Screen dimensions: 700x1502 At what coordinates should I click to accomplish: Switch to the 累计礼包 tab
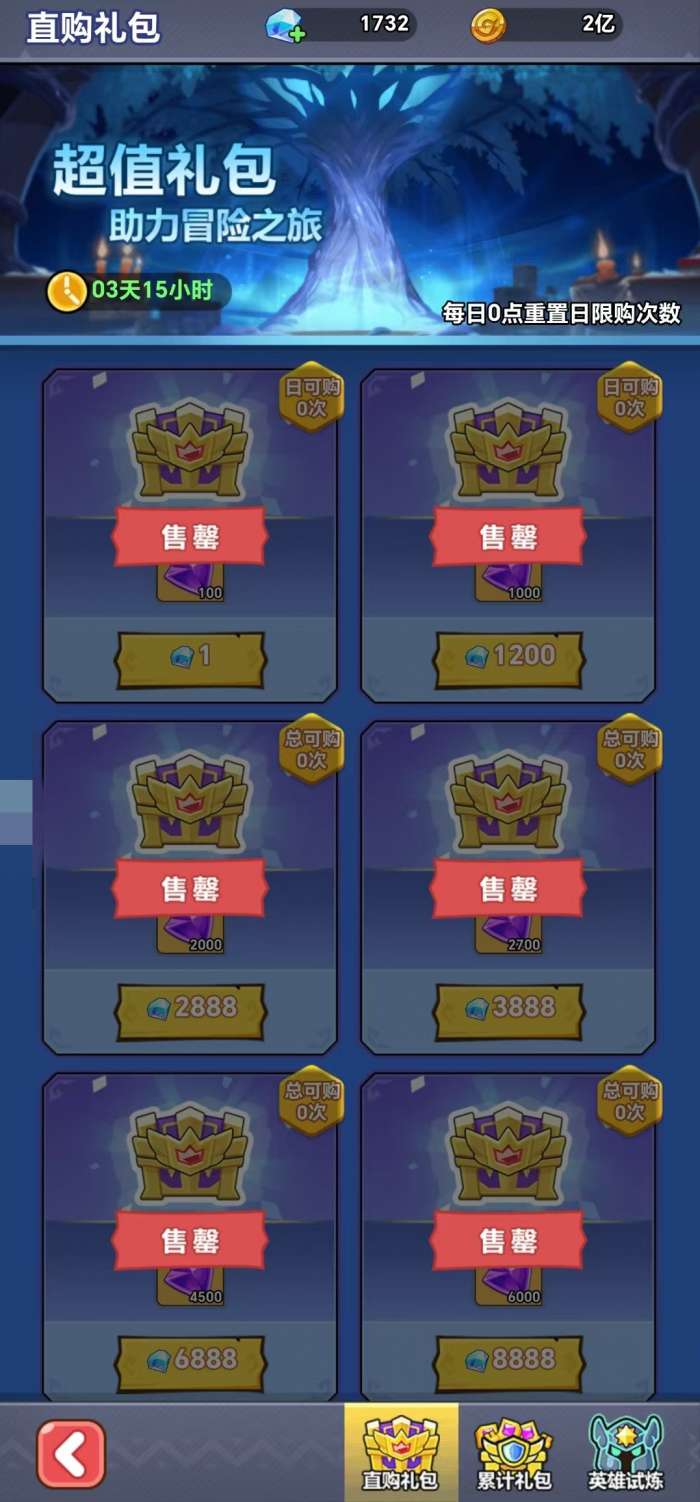point(514,1453)
